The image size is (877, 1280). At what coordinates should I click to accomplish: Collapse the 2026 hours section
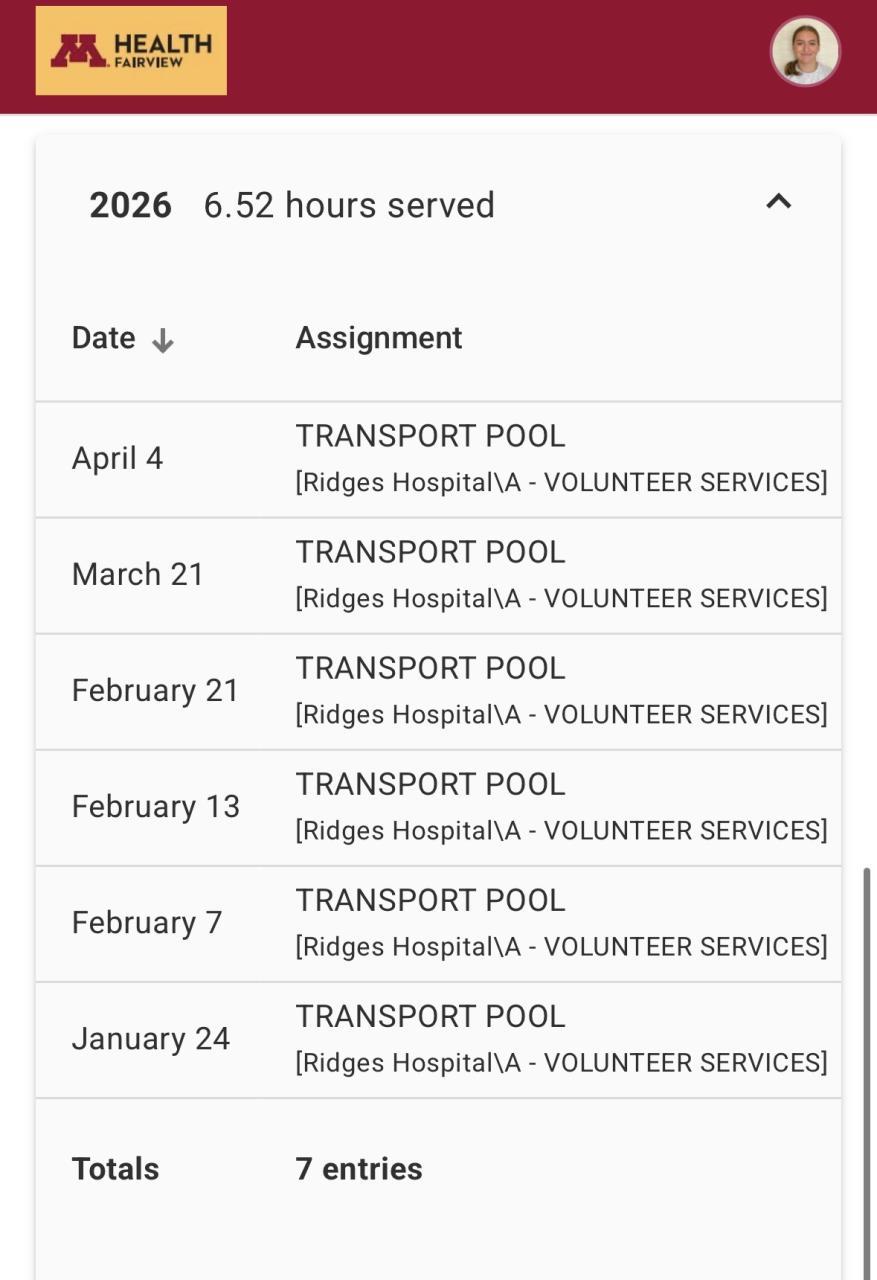[x=778, y=202]
